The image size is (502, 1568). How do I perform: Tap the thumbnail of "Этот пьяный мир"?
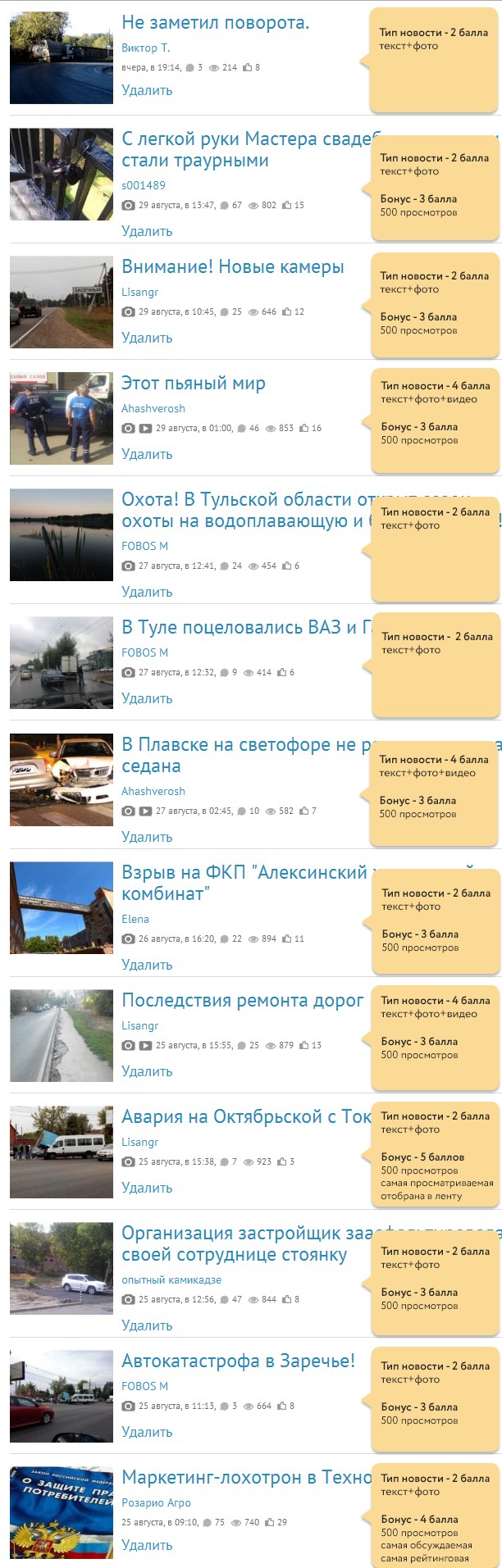(x=62, y=418)
